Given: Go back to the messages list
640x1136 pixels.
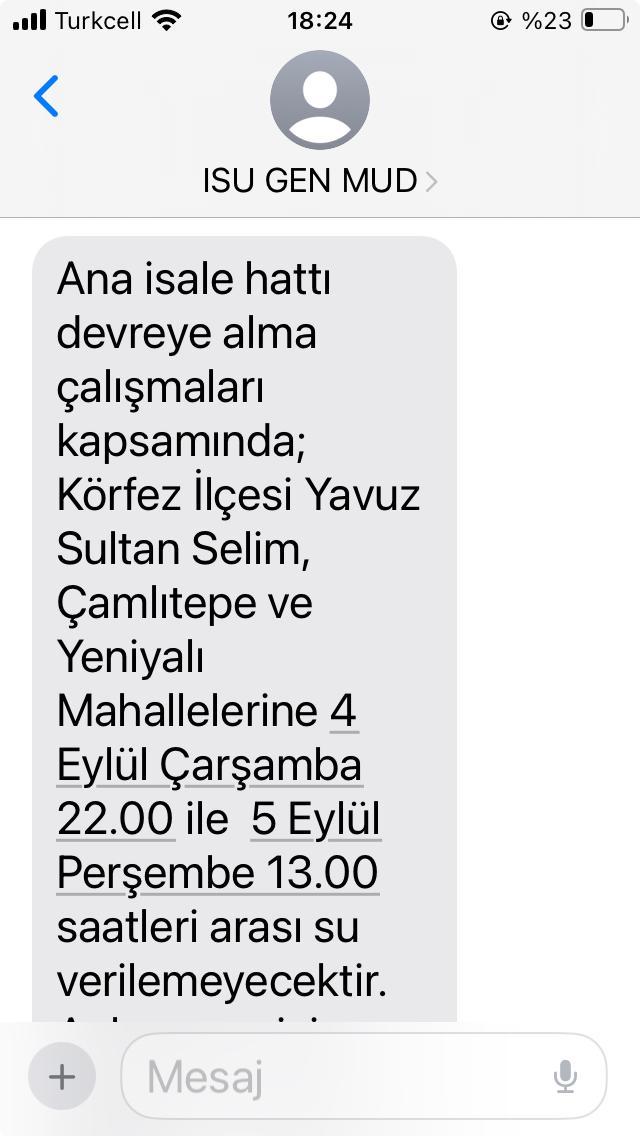Looking at the screenshot, I should [x=46, y=97].
